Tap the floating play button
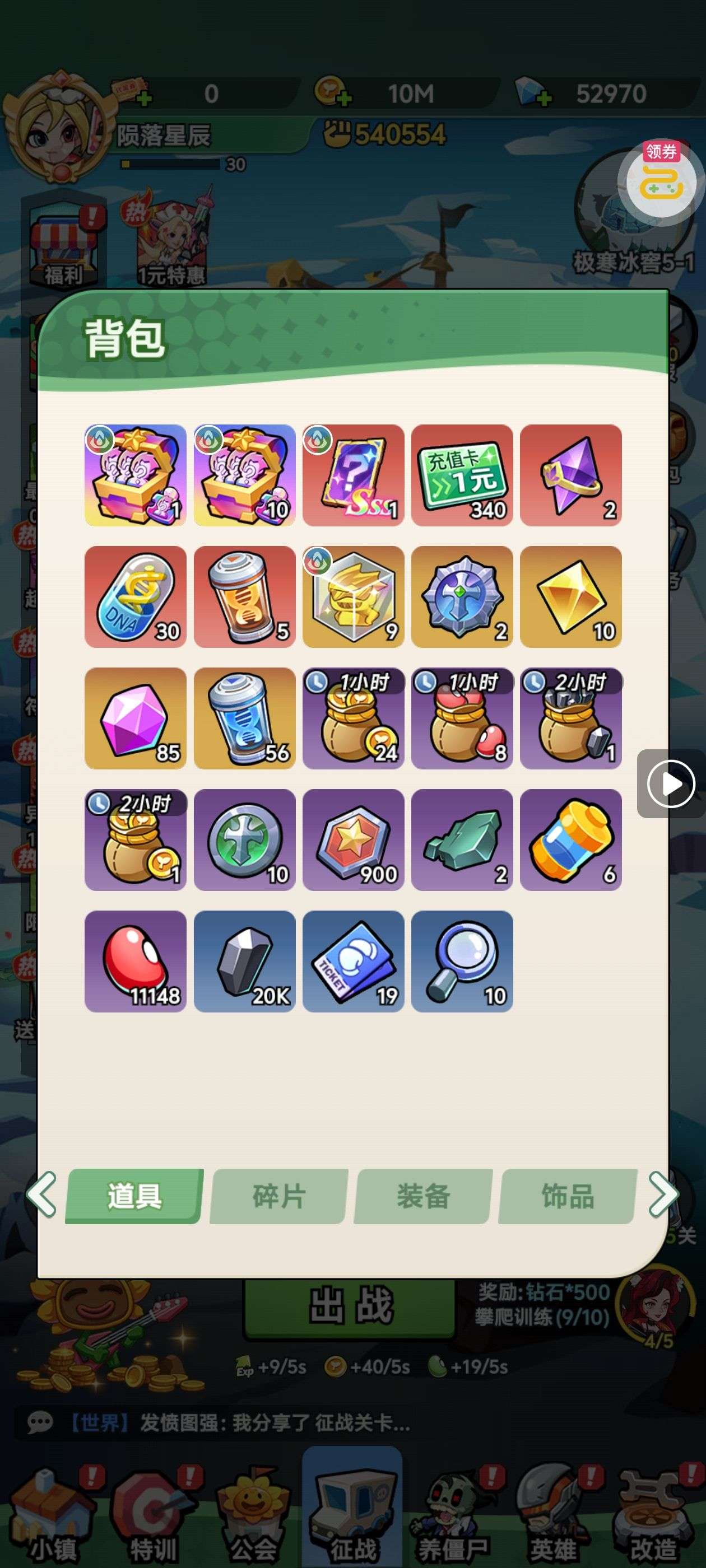Image resolution: width=706 pixels, height=1568 pixels. (671, 784)
